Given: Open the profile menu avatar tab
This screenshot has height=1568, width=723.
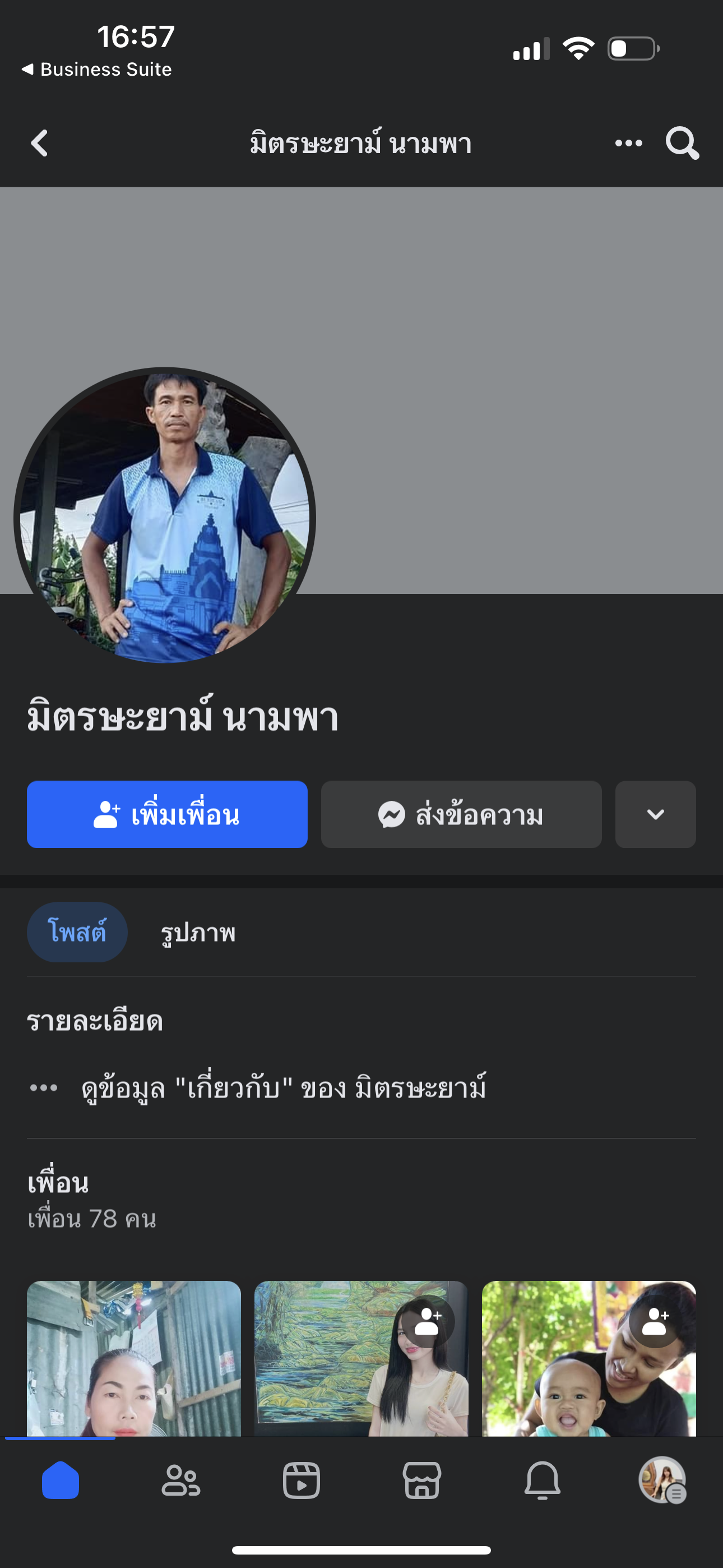Looking at the screenshot, I should coord(662,1481).
